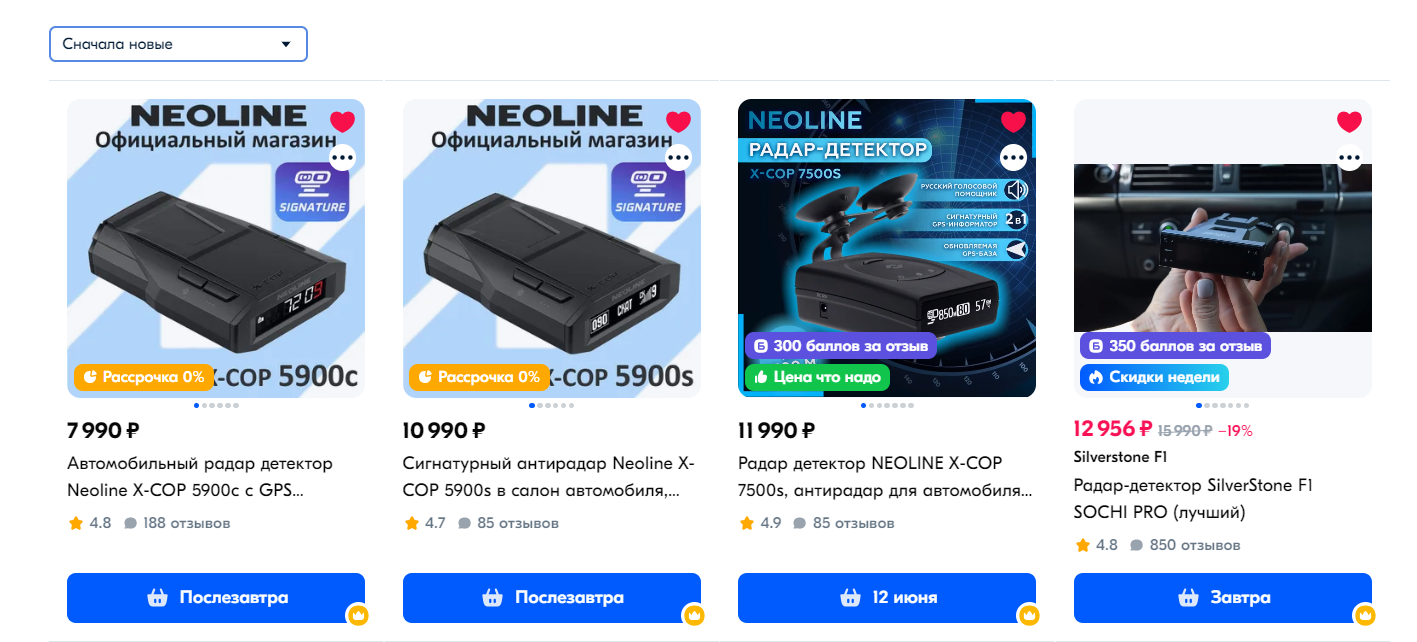Open three-dot menu on X-COP 5900s card

coord(679,158)
